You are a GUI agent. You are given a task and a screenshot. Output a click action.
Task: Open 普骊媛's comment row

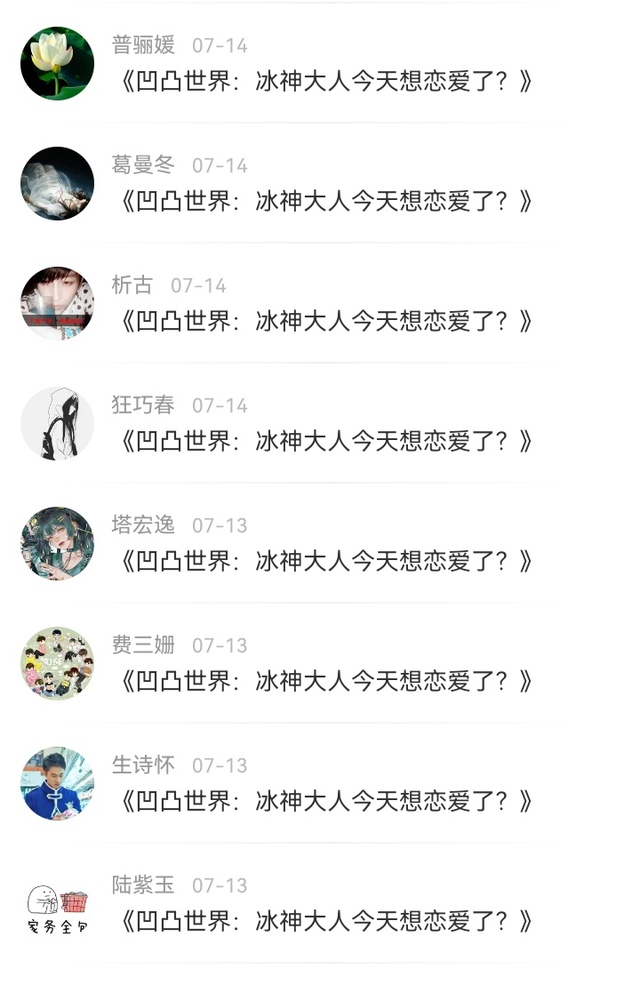pyautogui.click(x=320, y=63)
